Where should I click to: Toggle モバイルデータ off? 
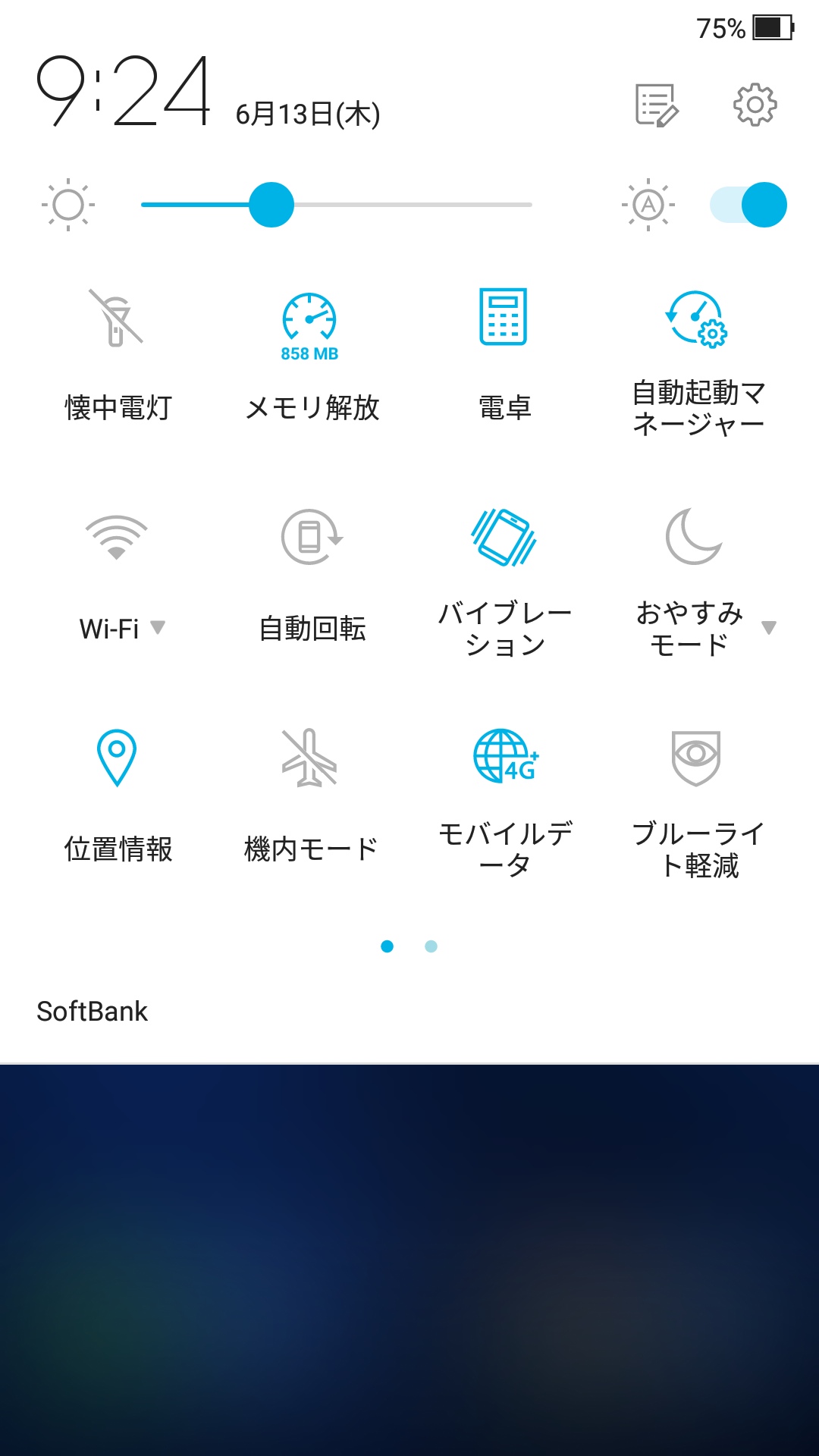[x=505, y=757]
